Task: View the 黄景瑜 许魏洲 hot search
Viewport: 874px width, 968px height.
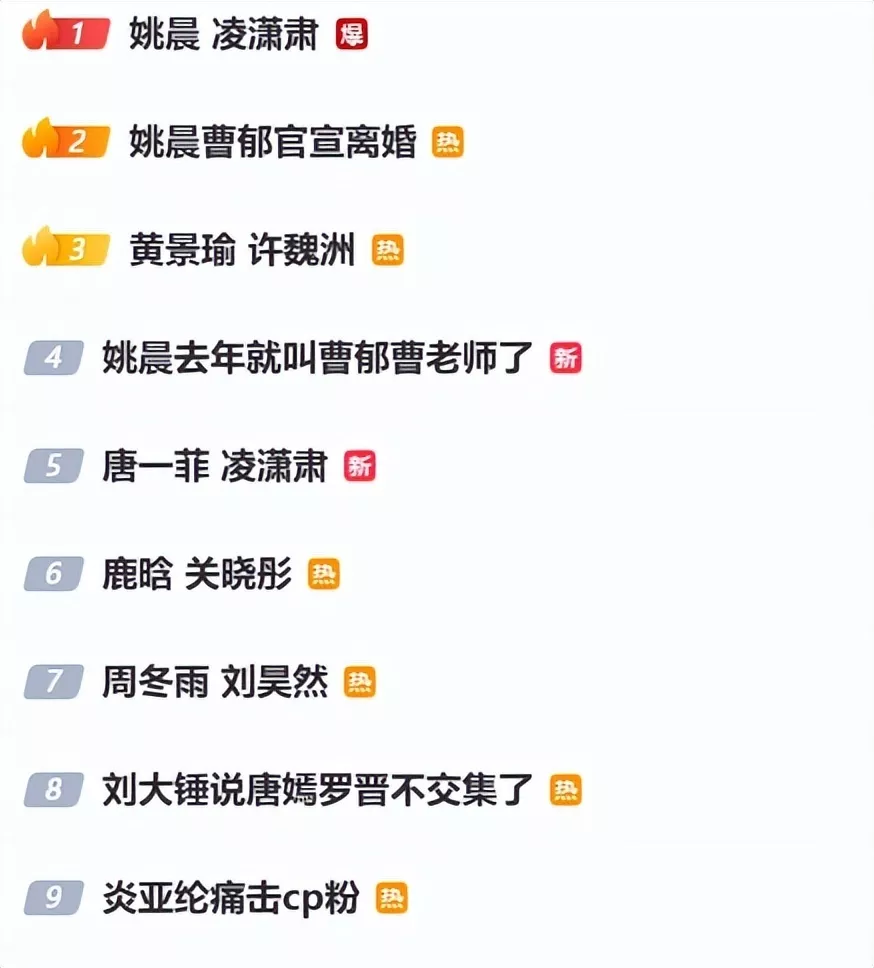Action: 242,250
